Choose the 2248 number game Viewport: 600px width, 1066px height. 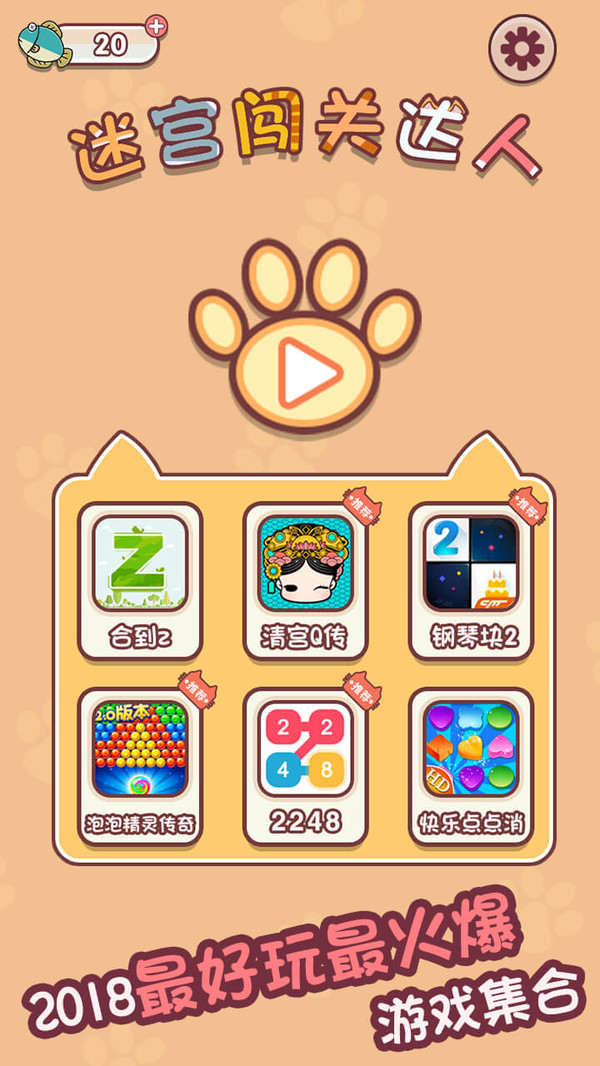tap(305, 765)
